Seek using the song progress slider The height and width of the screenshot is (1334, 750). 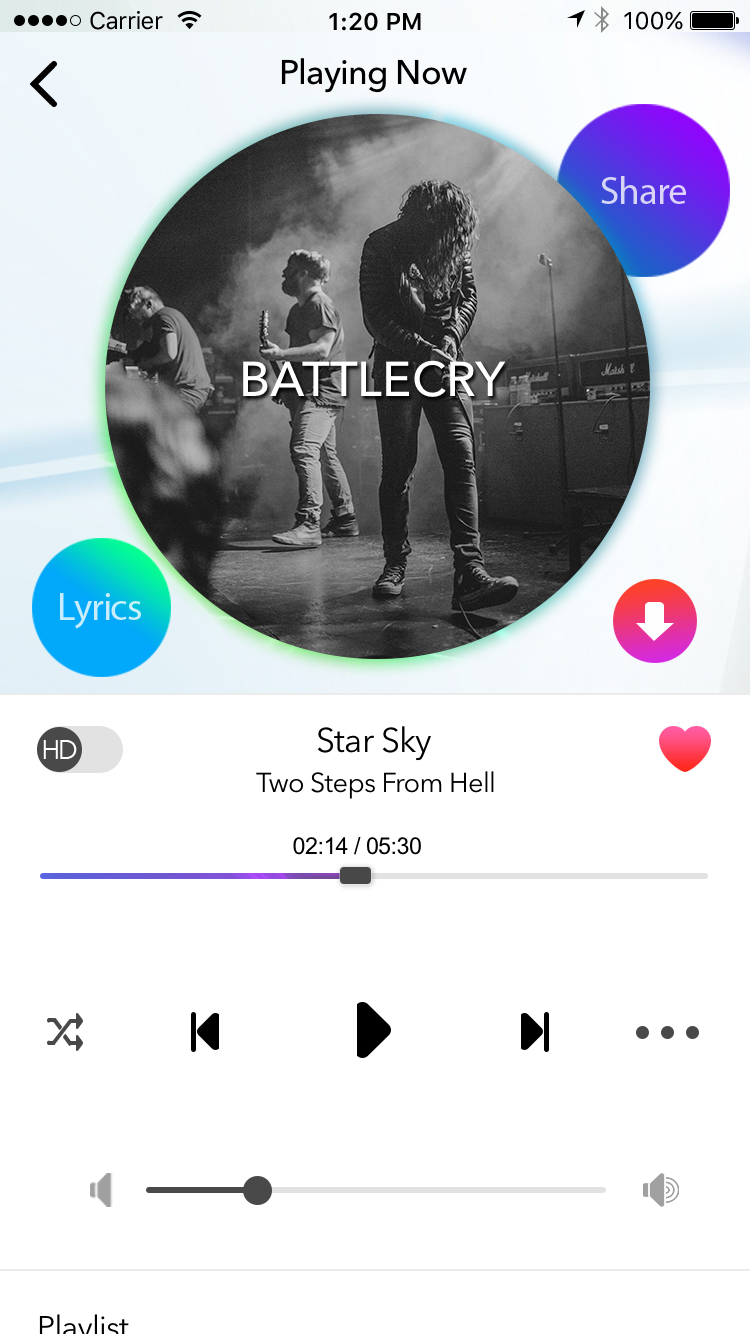[x=356, y=875]
